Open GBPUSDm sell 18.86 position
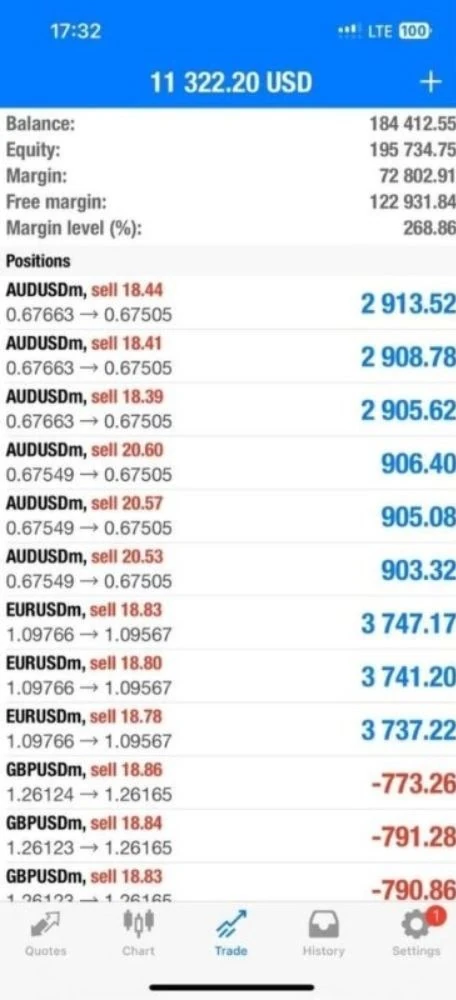The image size is (456, 1000). point(228,783)
